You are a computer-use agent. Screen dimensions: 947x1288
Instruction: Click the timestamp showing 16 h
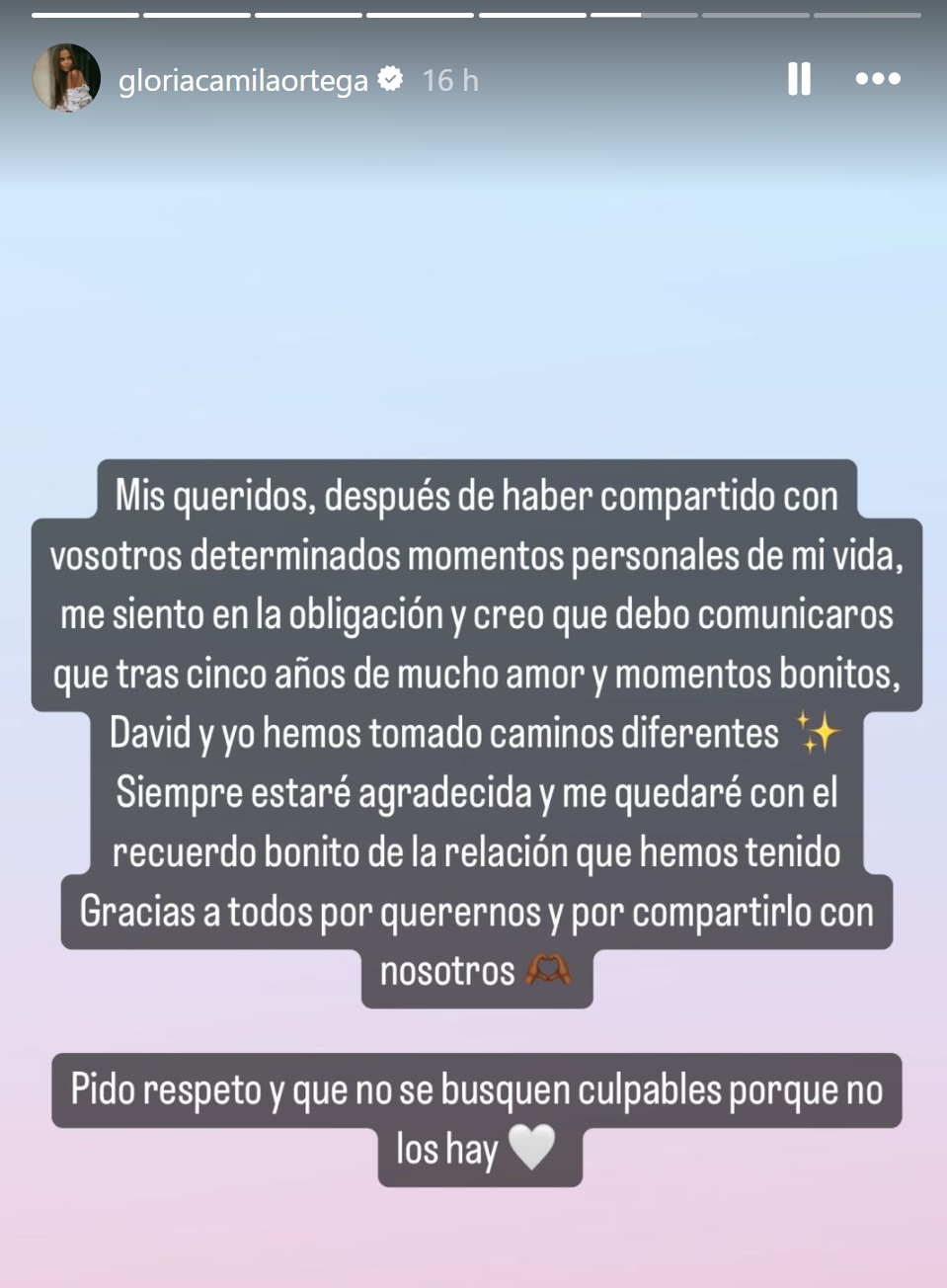coord(449,81)
